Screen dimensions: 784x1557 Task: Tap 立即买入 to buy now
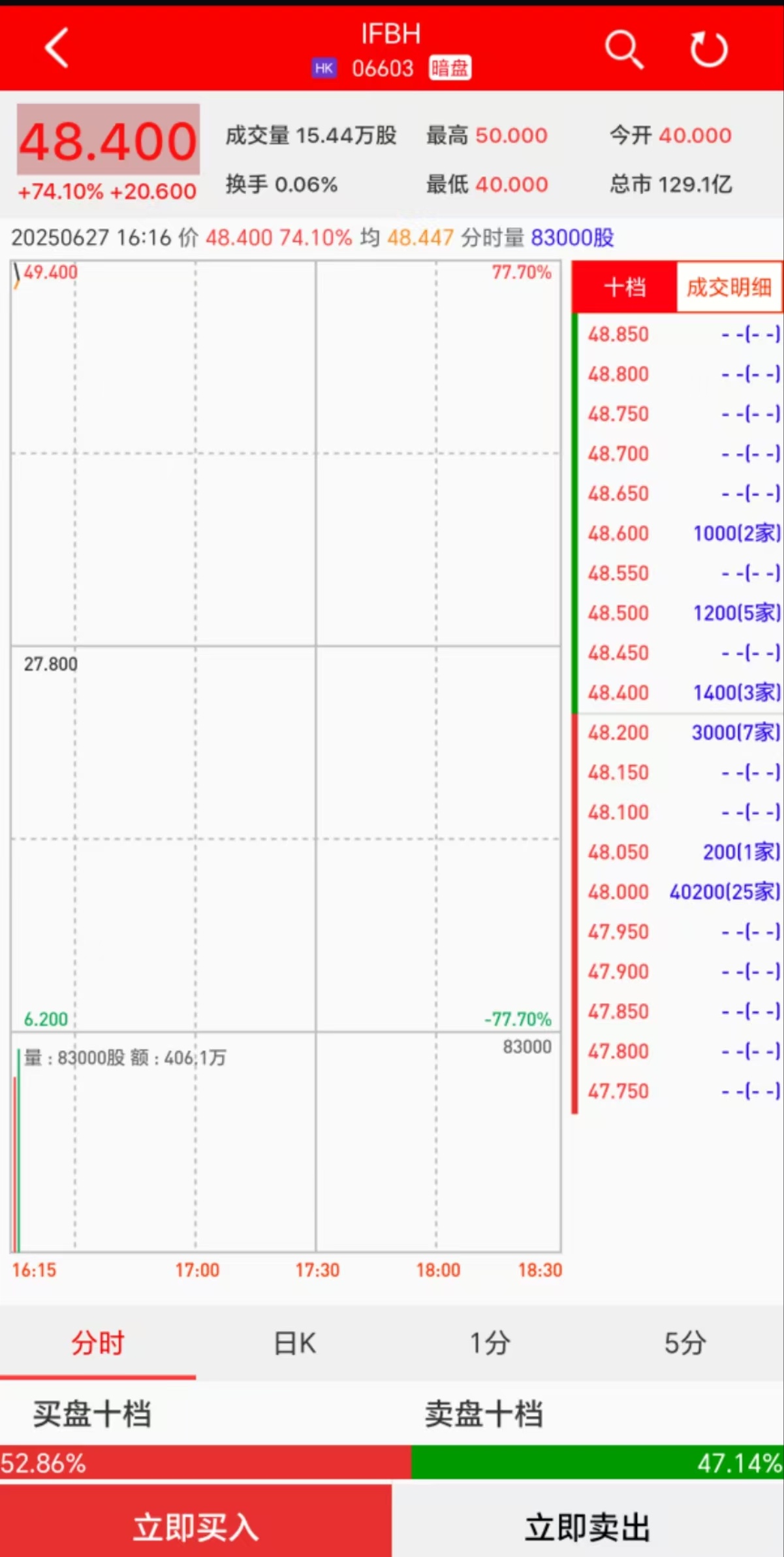[196, 1528]
